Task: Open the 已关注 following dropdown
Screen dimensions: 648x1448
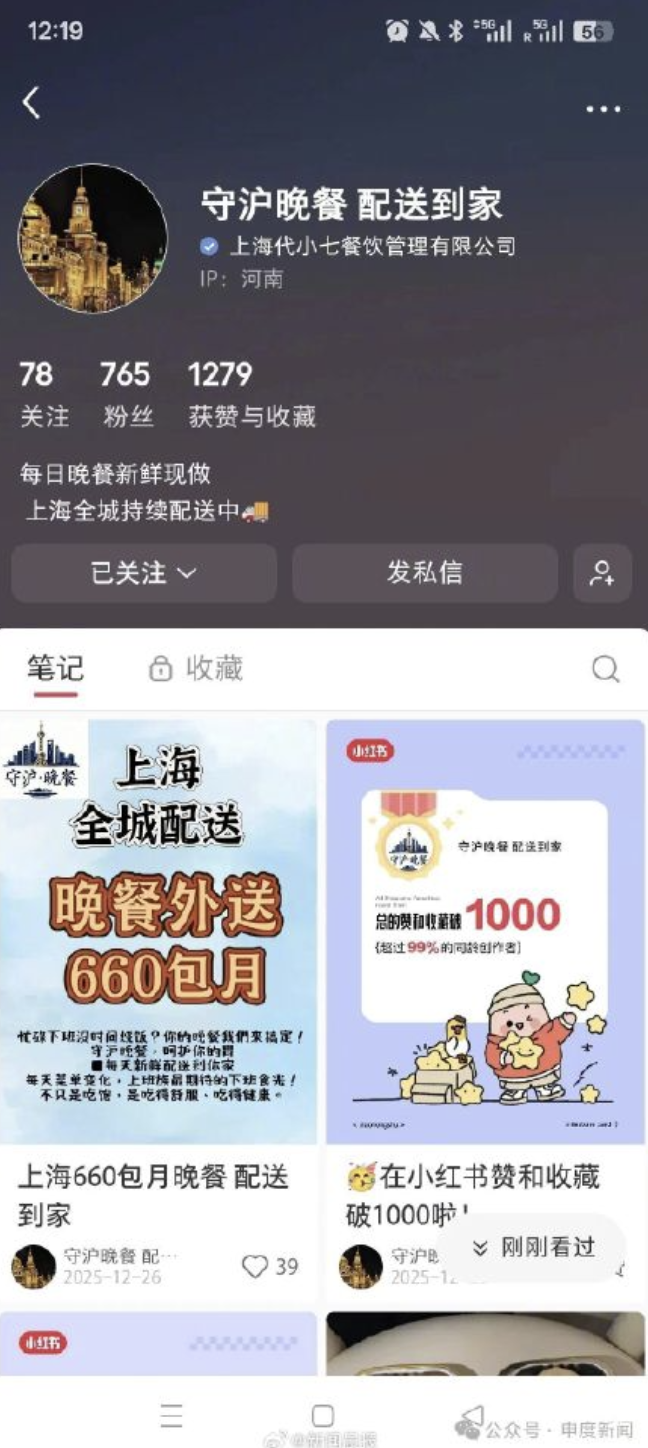Action: [144, 573]
